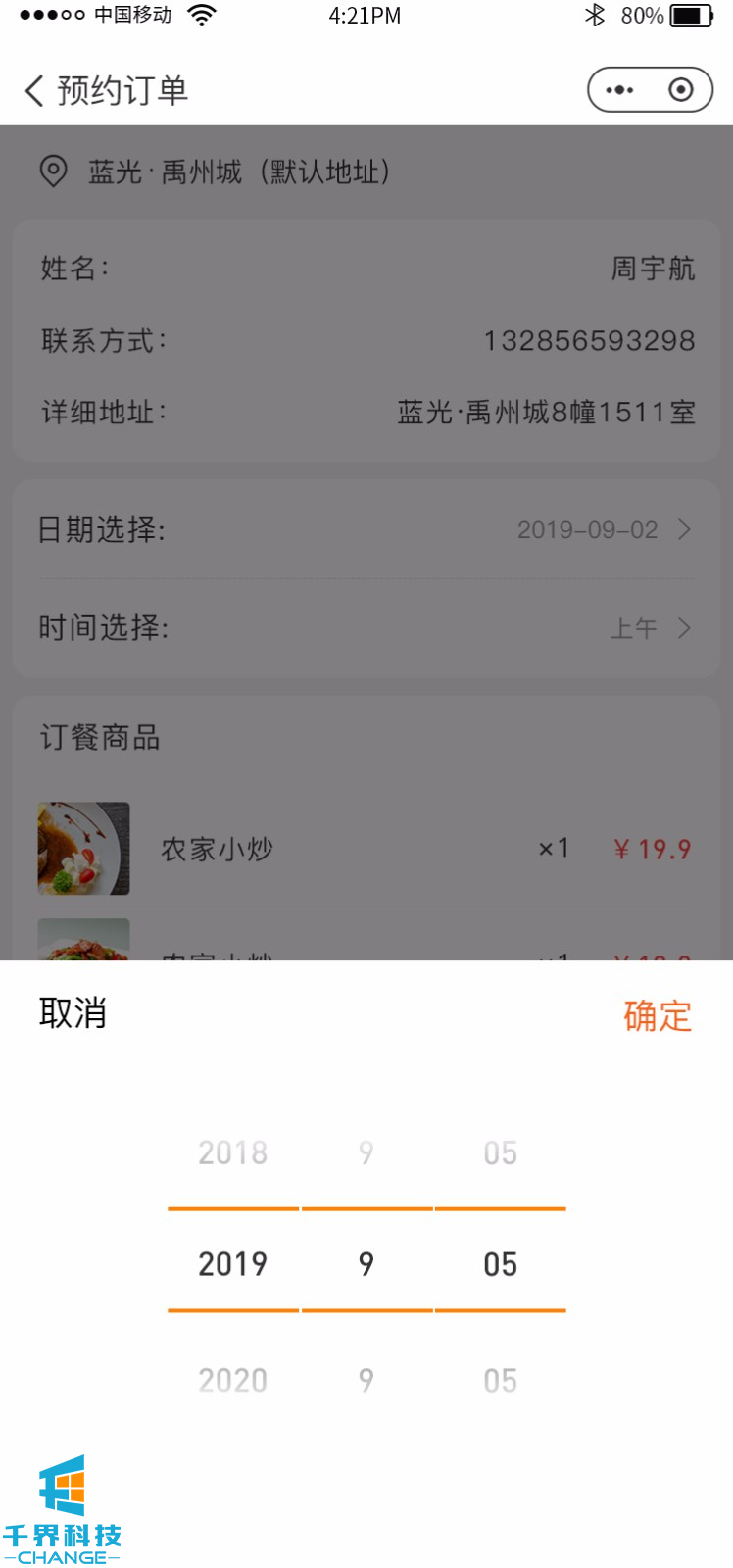The height and width of the screenshot is (1568, 733).
Task: Open the mini program more-options menu
Action: click(x=619, y=90)
